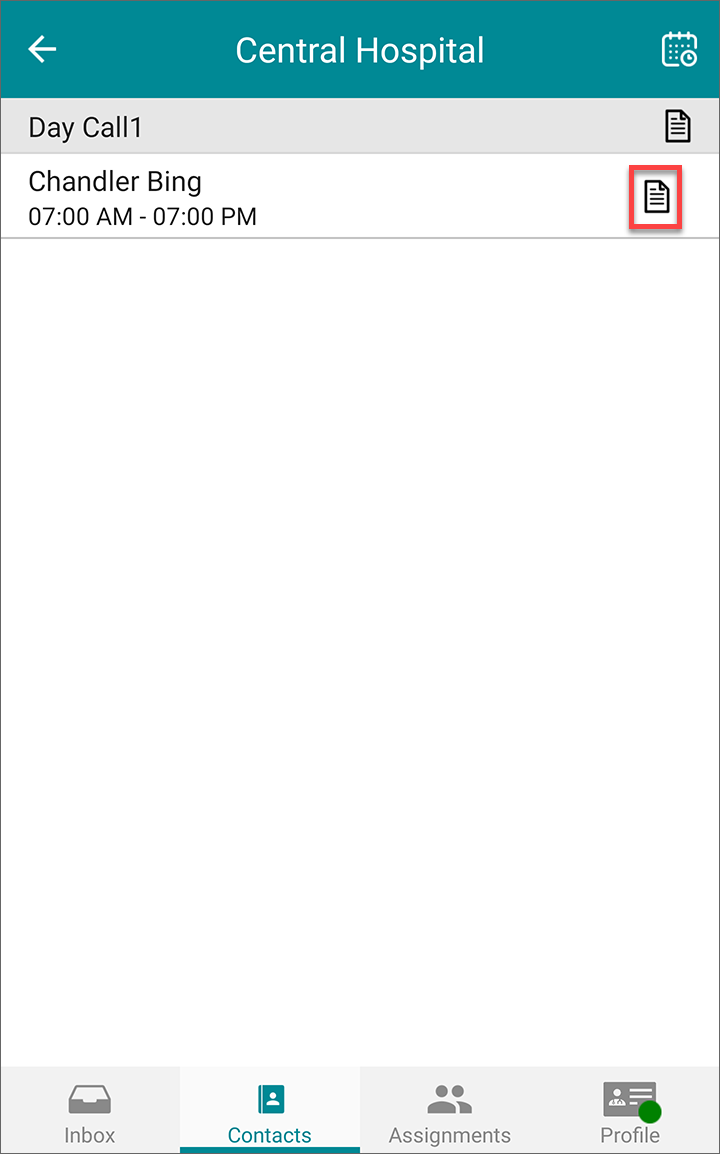This screenshot has width=720, height=1154.
Task: Switch to the Inbox tab
Action: pyautogui.click(x=90, y=1111)
